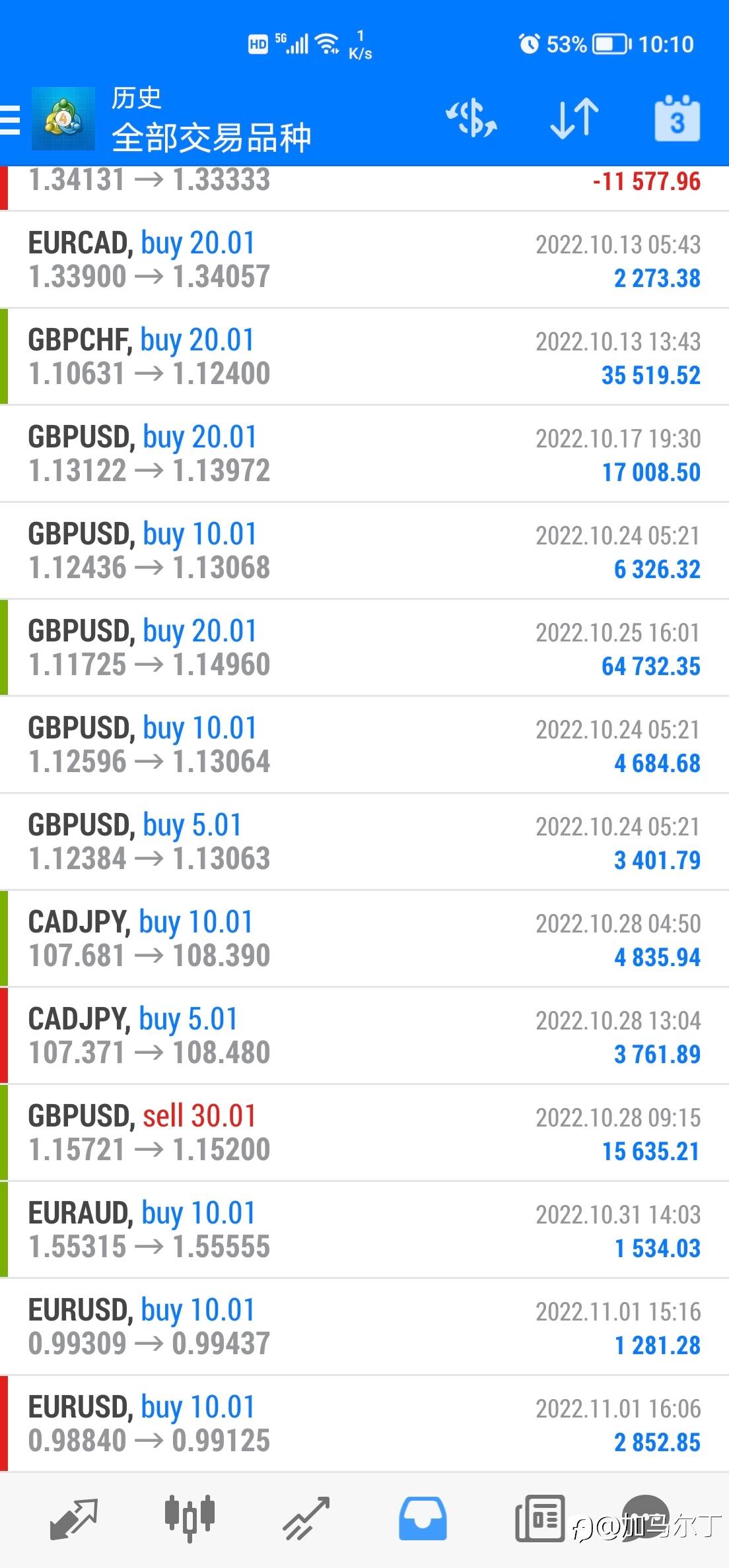Open the side drawer menu
Image resolution: width=729 pixels, height=1568 pixels.
11,120
